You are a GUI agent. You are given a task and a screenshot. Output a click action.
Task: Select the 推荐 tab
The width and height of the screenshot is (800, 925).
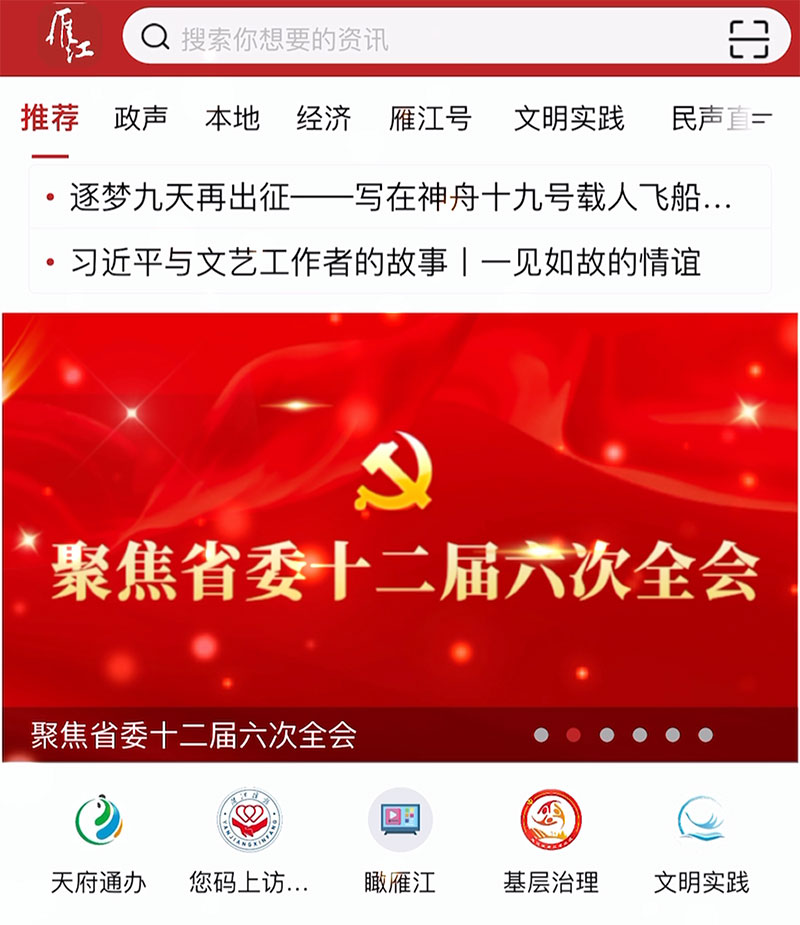[50, 119]
